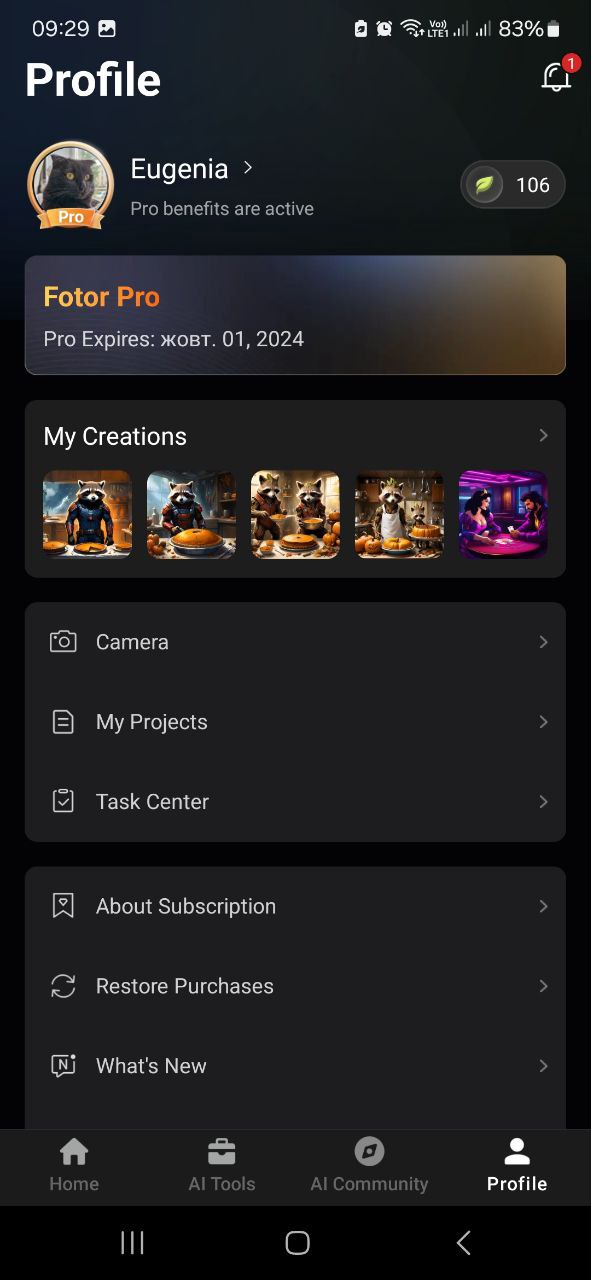Open What's New

(295, 1066)
